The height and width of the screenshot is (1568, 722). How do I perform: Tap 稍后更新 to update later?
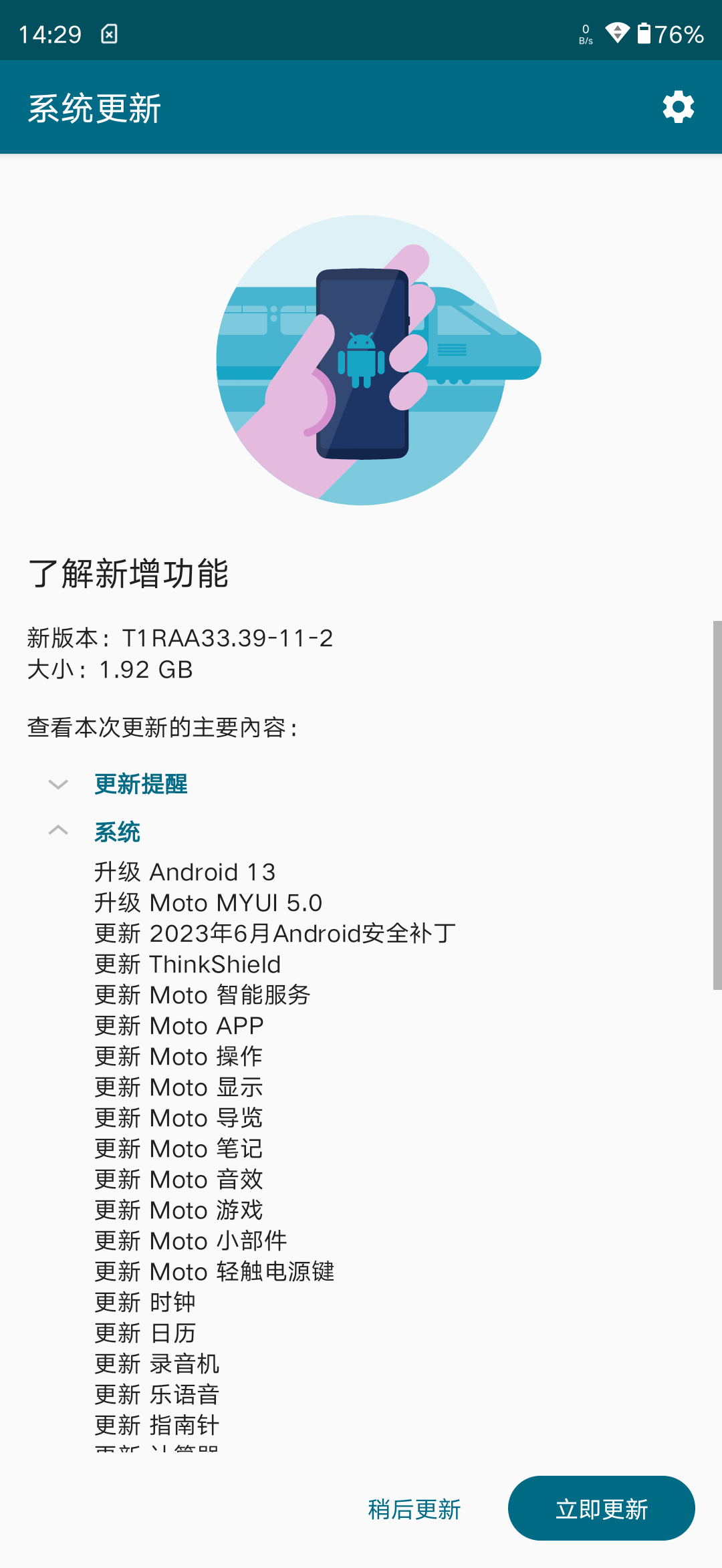(x=414, y=1509)
